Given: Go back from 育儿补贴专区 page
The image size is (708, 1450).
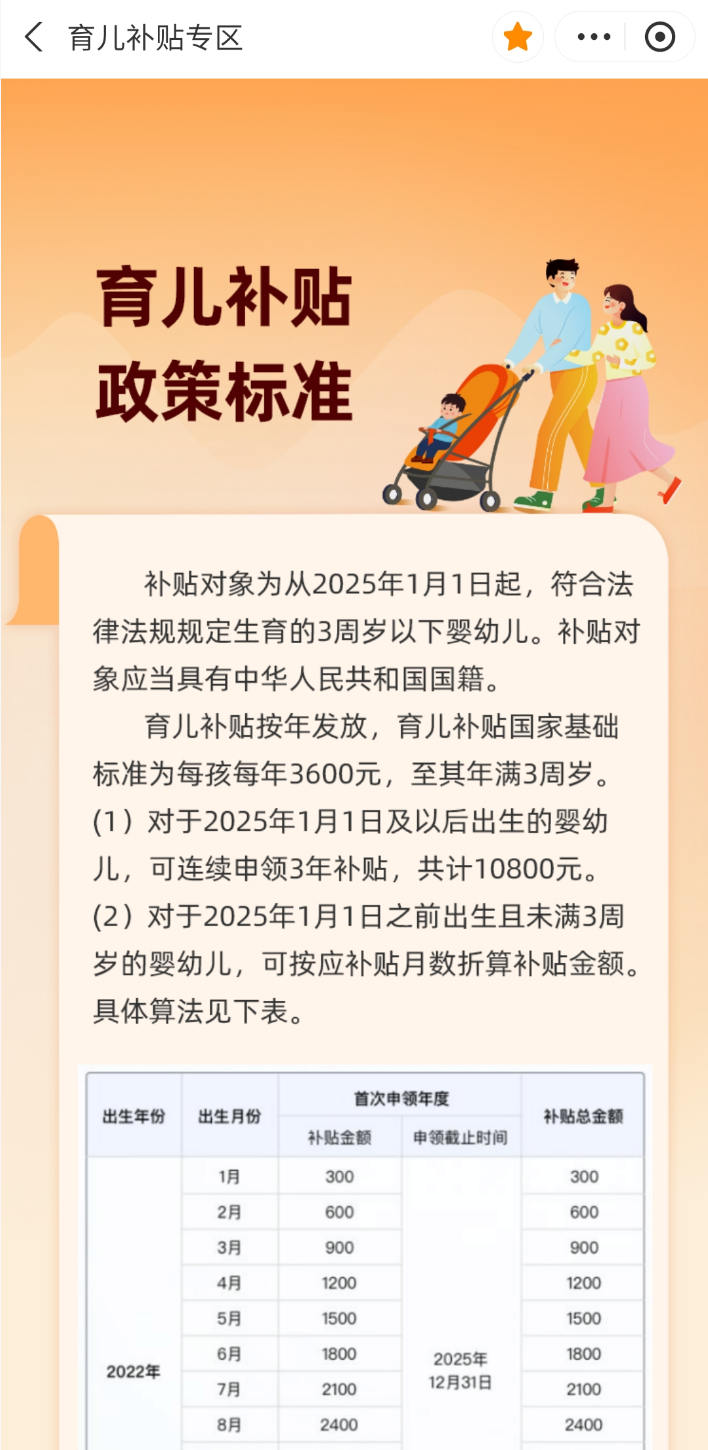Looking at the screenshot, I should coord(34,38).
